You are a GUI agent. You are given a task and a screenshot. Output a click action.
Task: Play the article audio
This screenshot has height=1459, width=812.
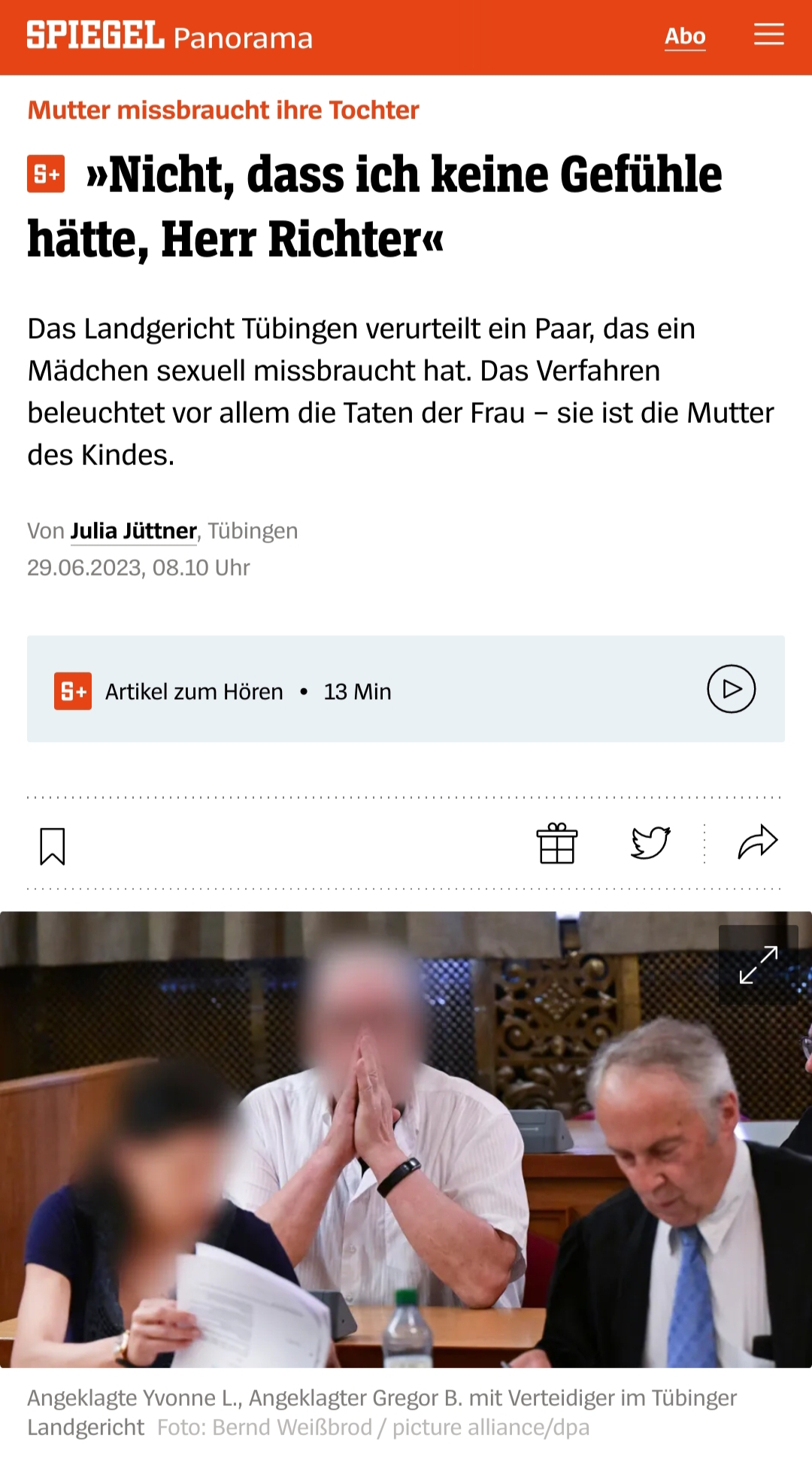(x=731, y=689)
